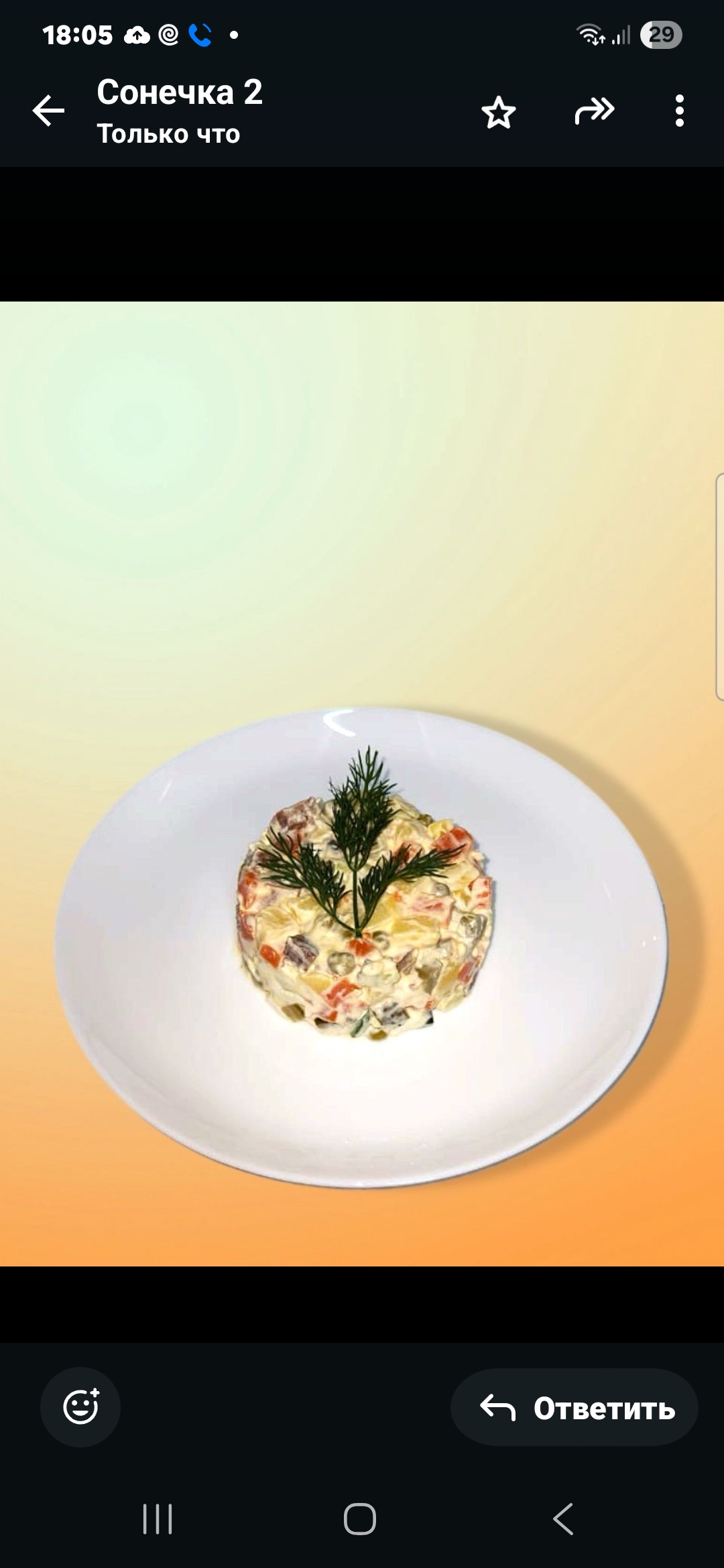
Task: Tap the Ответить reply button
Action: click(x=575, y=1407)
